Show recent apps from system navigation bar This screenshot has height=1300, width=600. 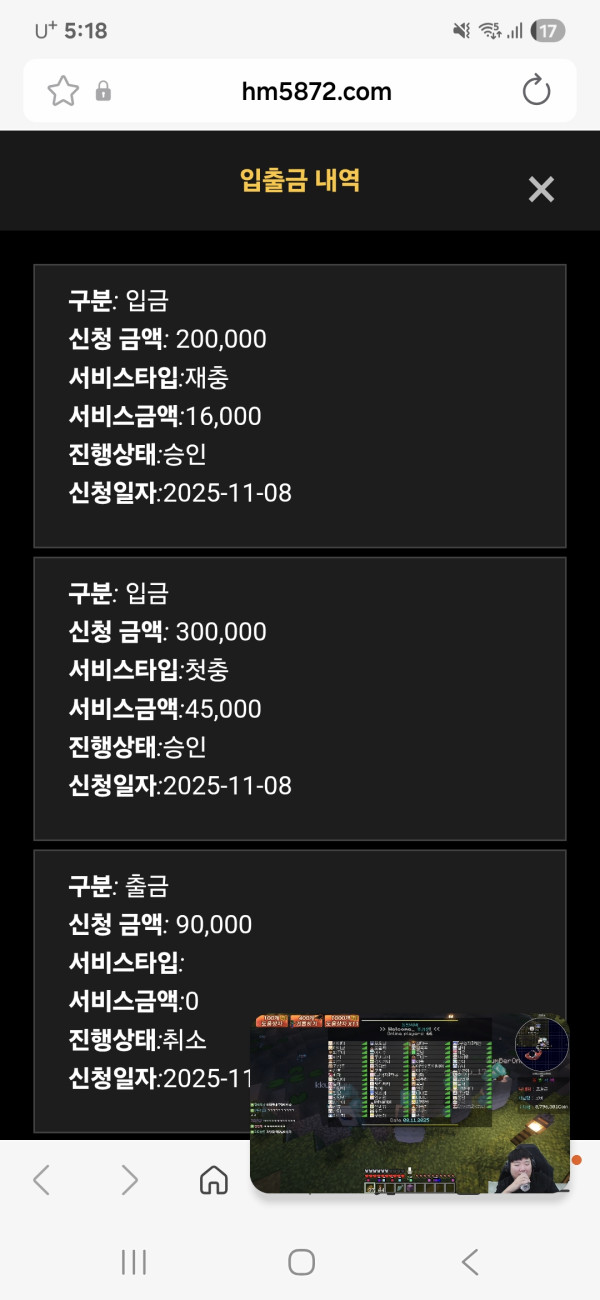(134, 1262)
